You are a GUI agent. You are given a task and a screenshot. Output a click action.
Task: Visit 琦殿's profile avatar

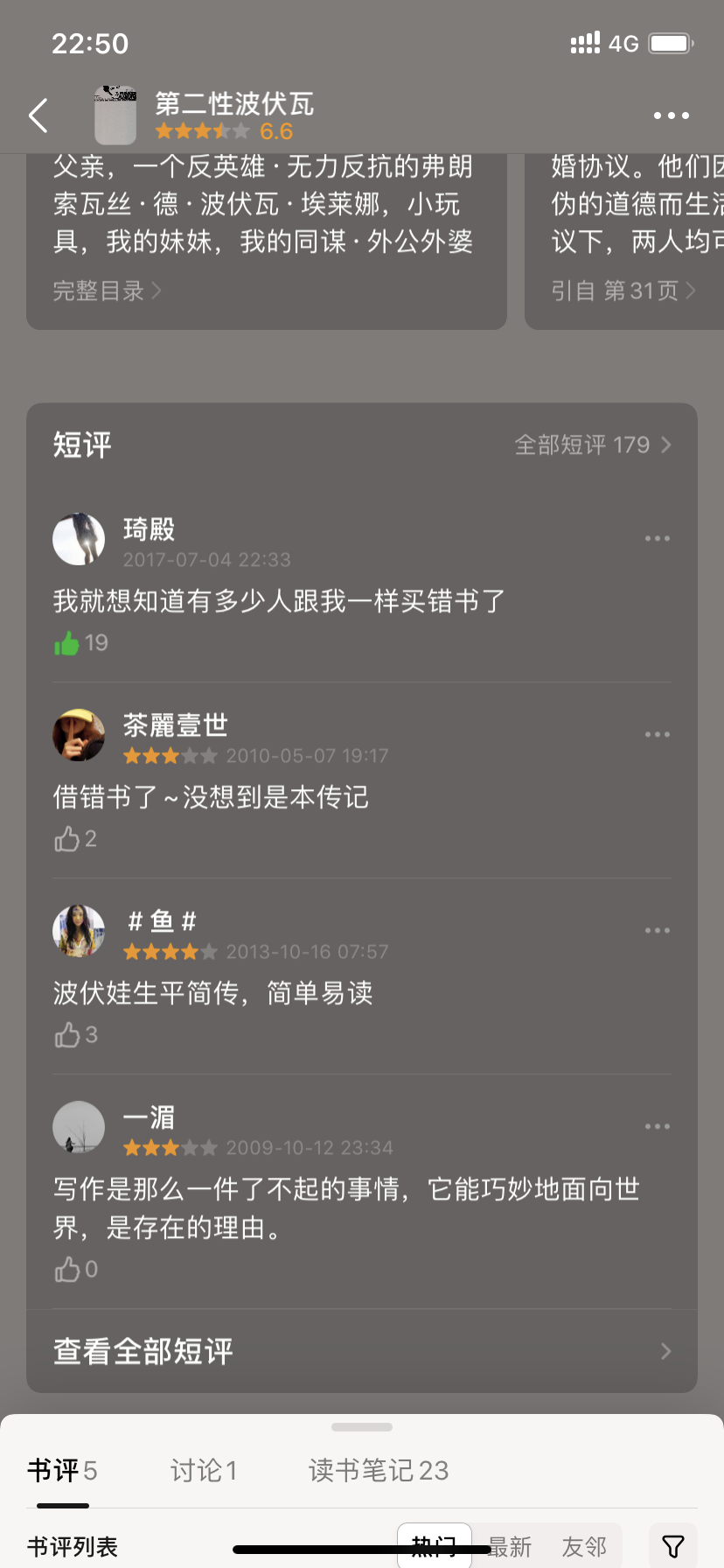click(x=79, y=539)
